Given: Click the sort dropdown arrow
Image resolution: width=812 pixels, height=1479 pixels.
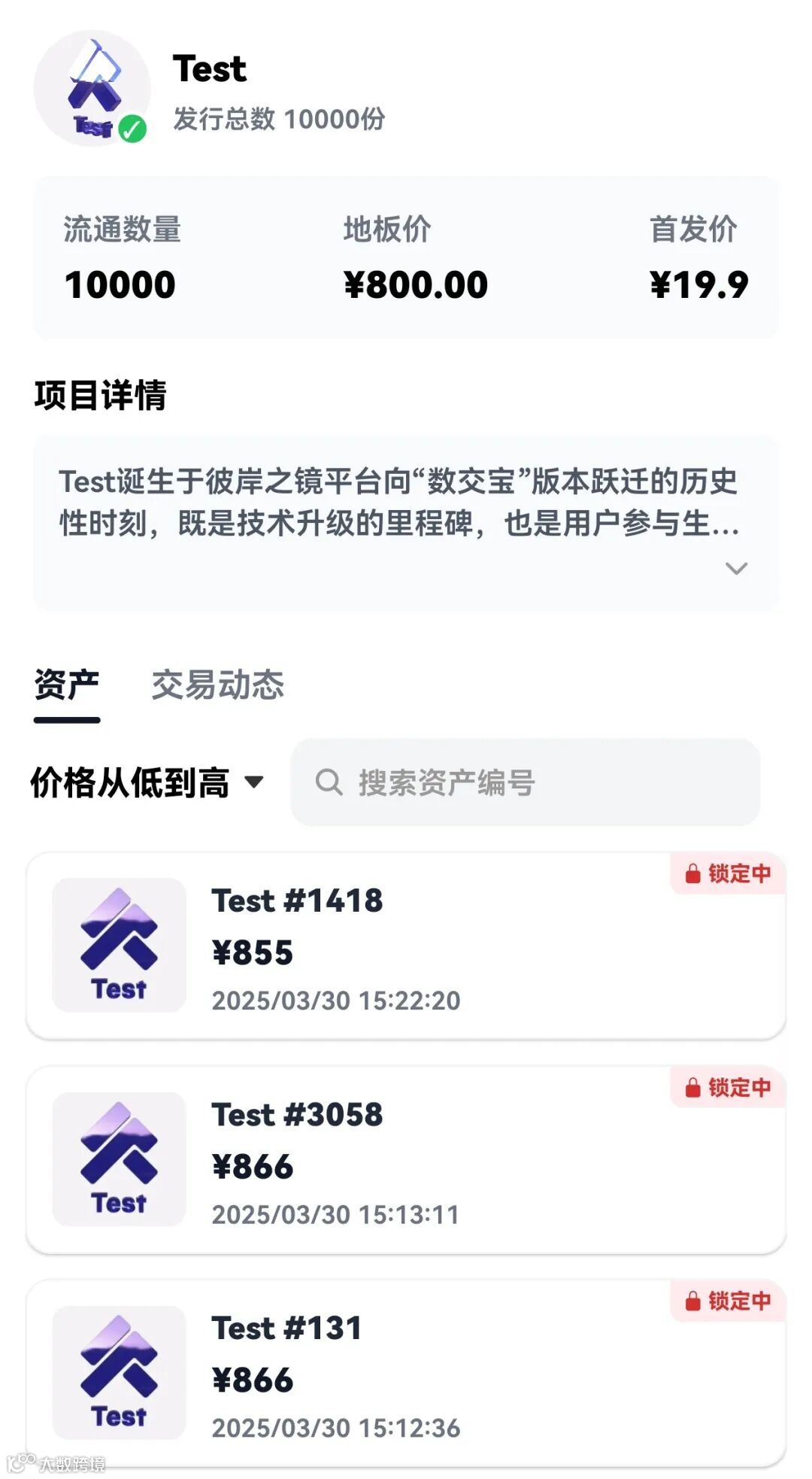Looking at the screenshot, I should (x=256, y=782).
